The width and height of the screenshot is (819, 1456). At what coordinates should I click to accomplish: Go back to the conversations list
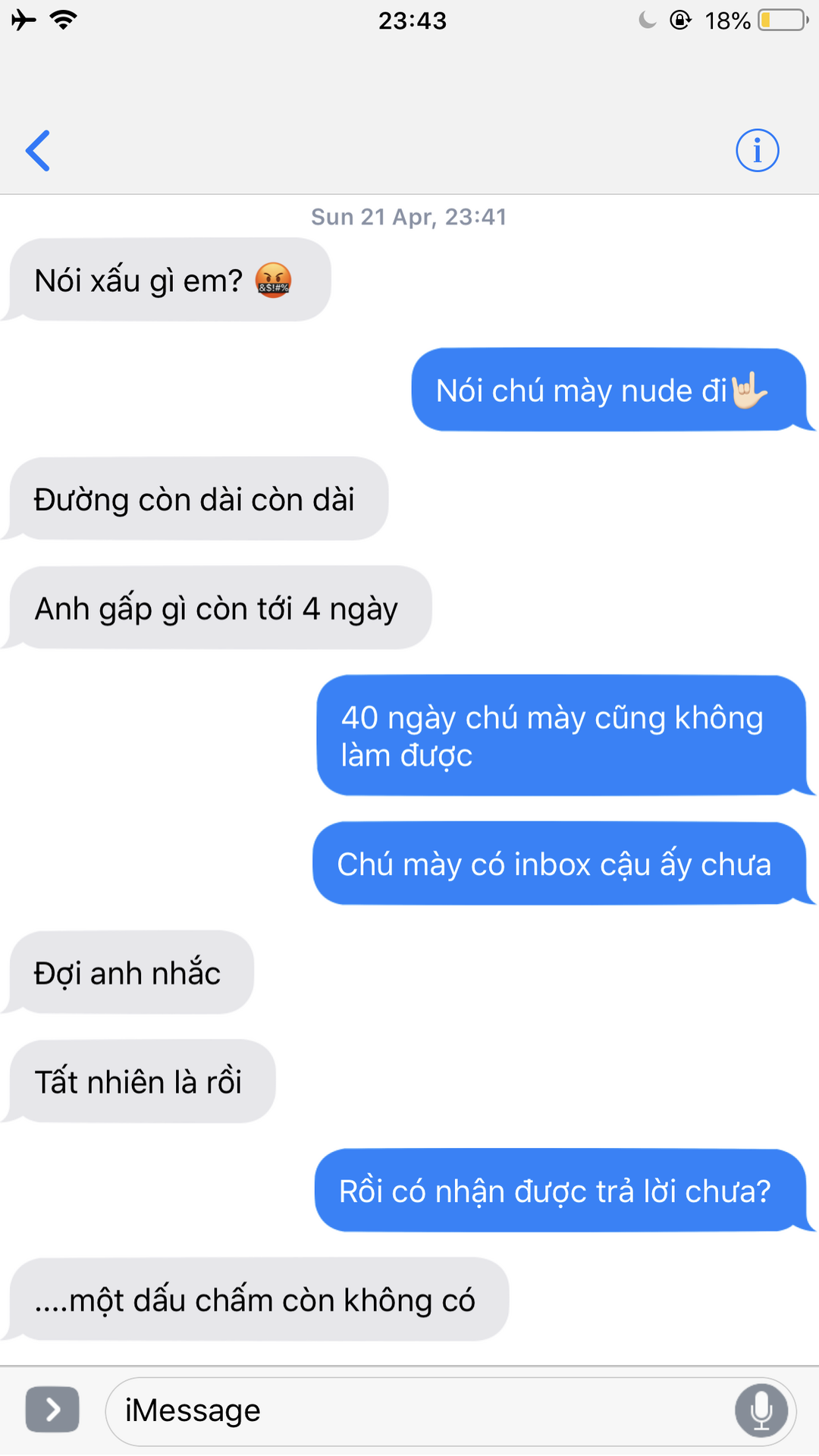click(38, 150)
